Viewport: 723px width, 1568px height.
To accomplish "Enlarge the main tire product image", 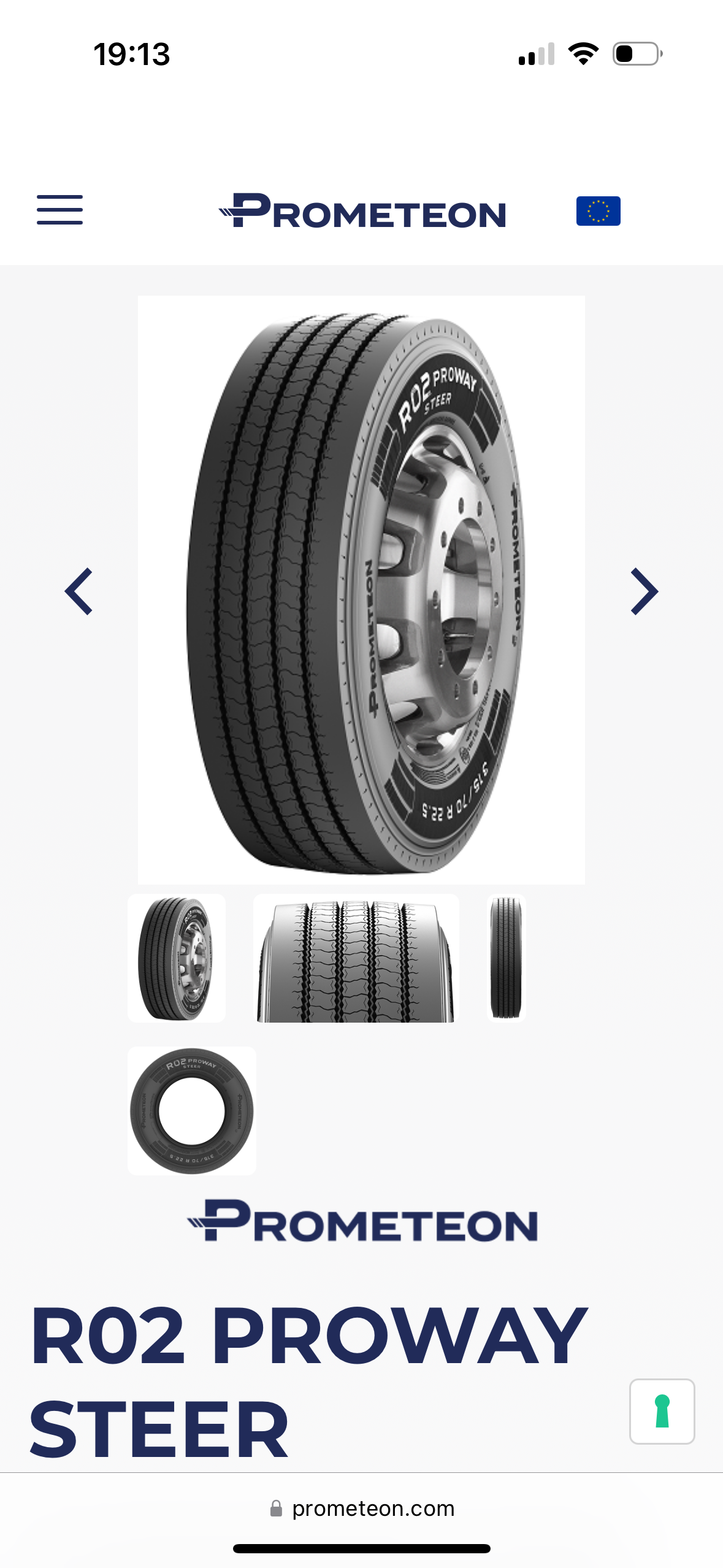I will tap(361, 590).
